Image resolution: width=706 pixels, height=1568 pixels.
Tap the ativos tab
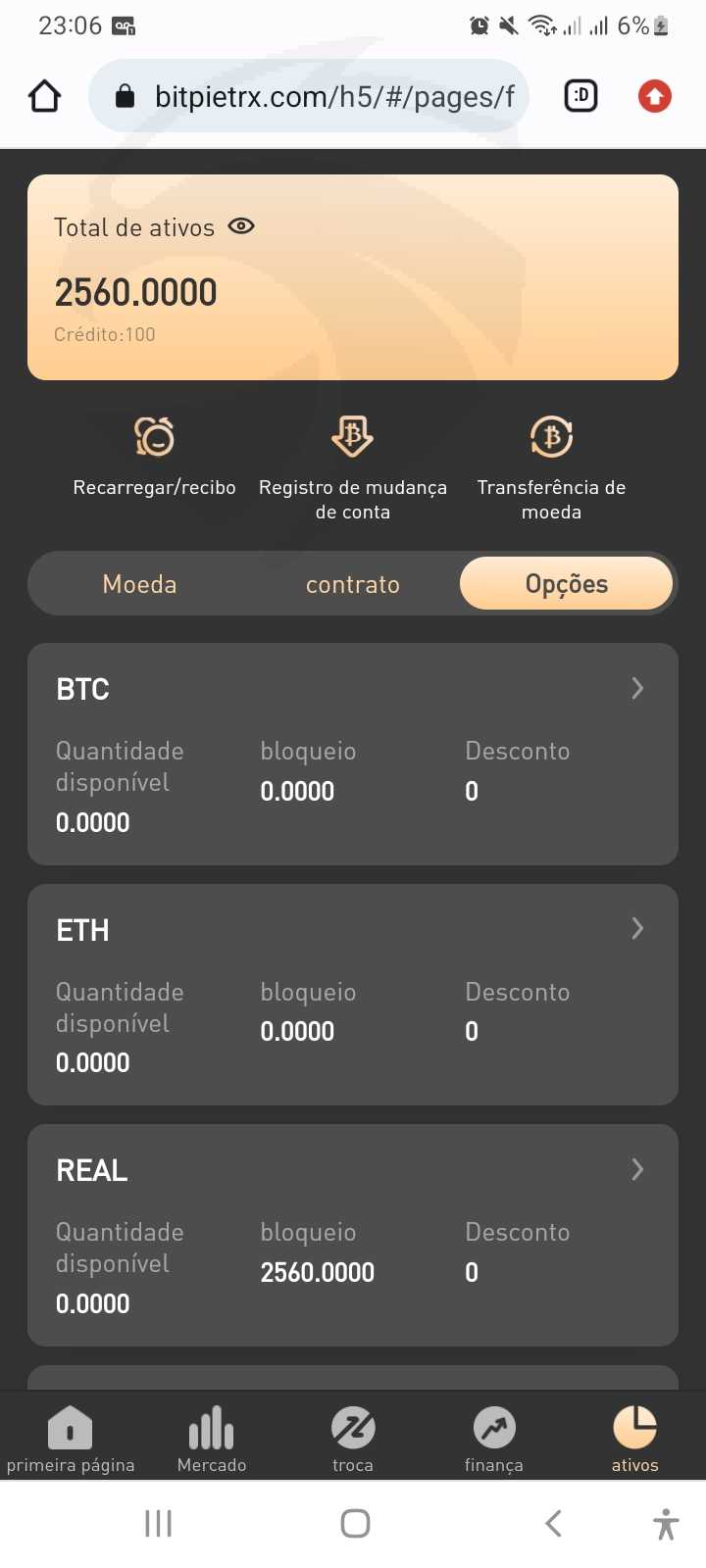pos(635,1438)
